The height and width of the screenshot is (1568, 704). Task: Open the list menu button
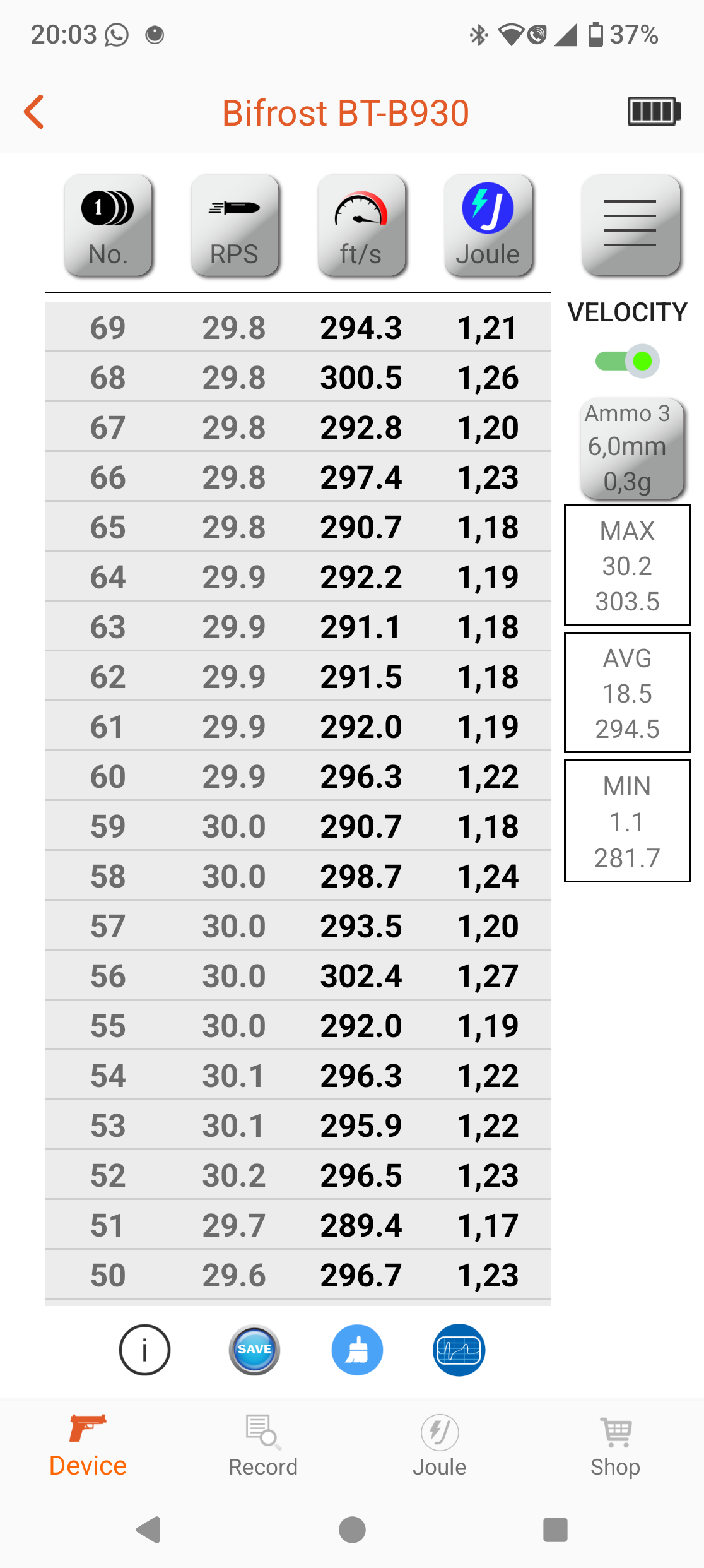(630, 225)
